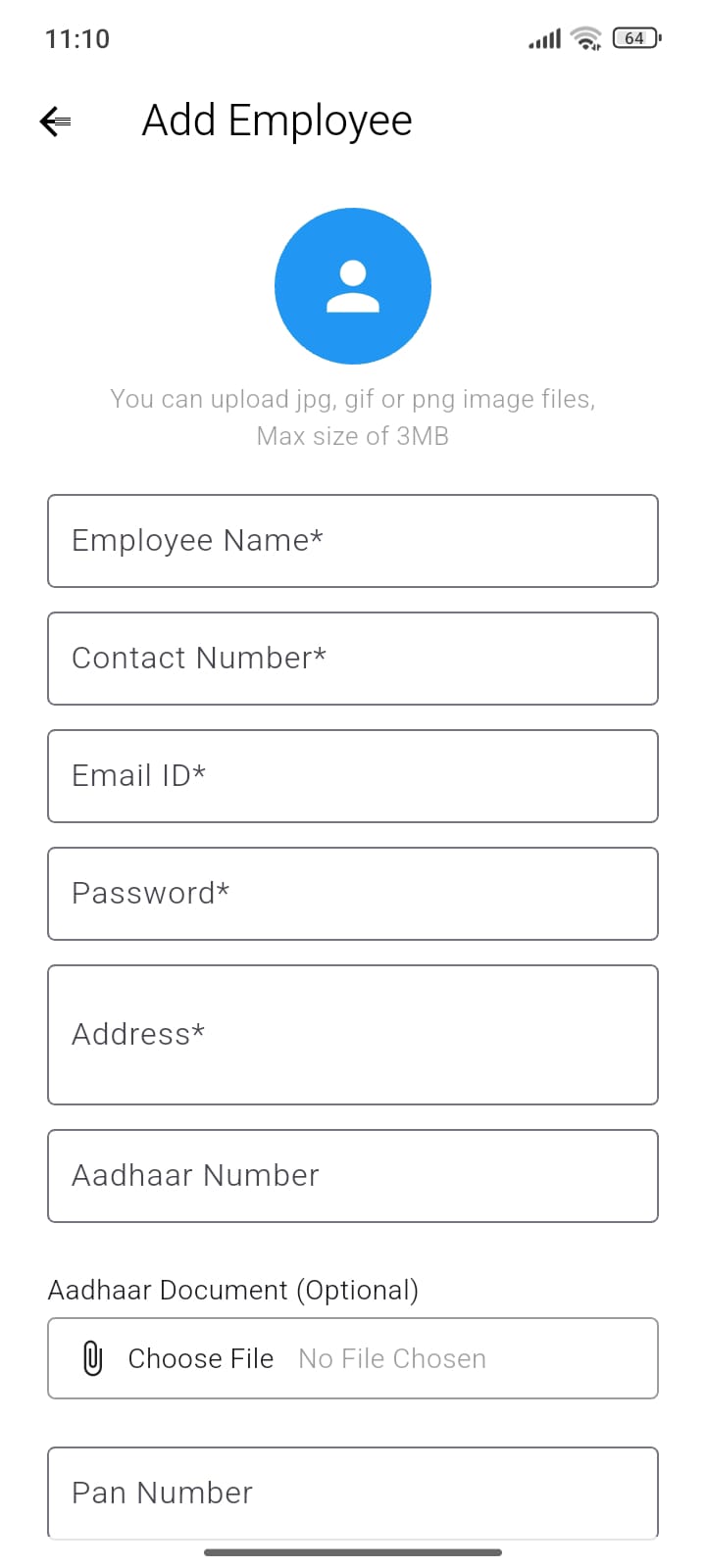Select the Email ID field
The width and height of the screenshot is (706, 1568).
coord(353,776)
